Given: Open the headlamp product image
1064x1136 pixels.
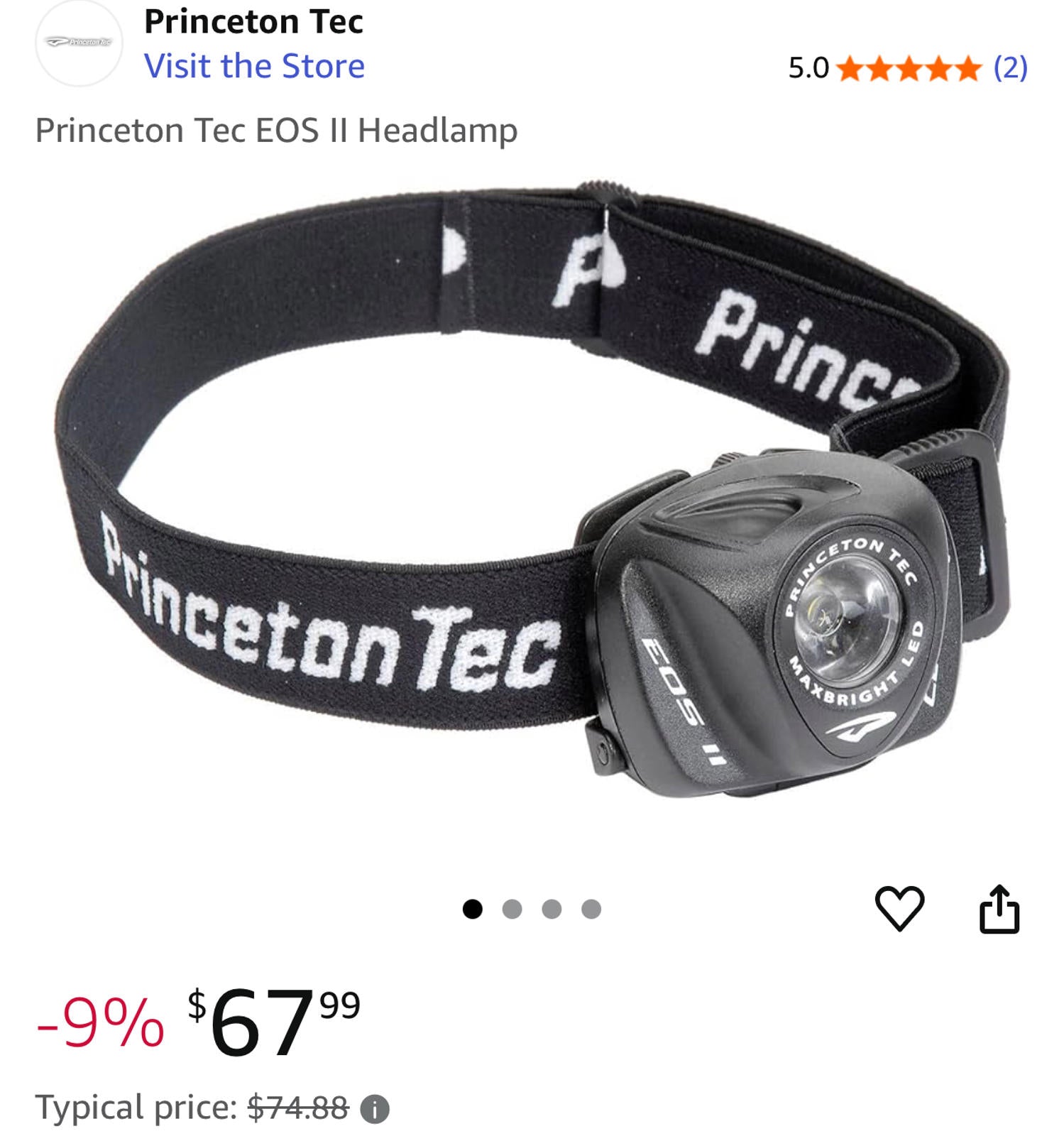Looking at the screenshot, I should [x=532, y=490].
